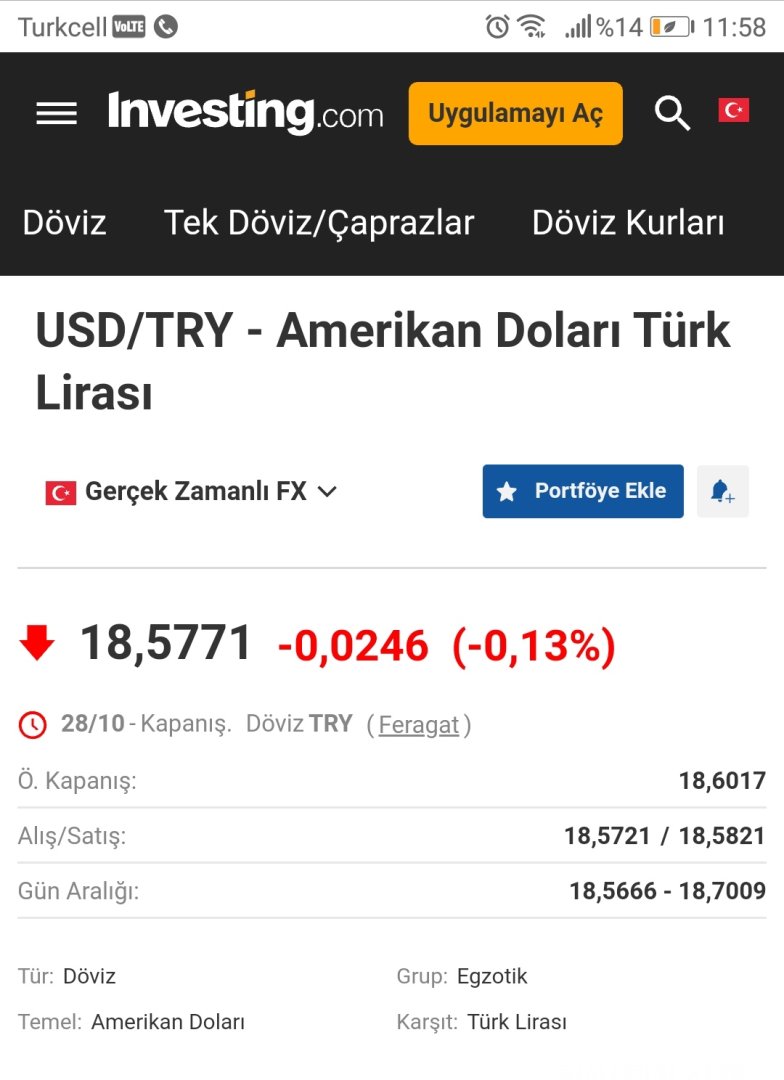The image size is (784, 1080).
Task: Switch to Tek Döviz/Çaprazlar tab
Action: [x=319, y=222]
